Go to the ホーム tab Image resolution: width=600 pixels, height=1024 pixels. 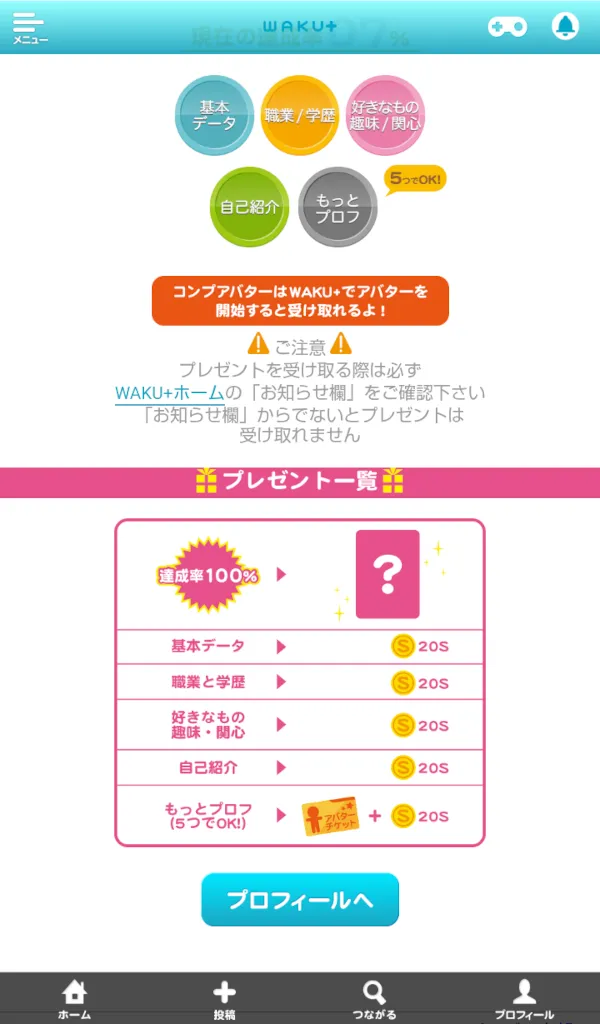point(74,998)
